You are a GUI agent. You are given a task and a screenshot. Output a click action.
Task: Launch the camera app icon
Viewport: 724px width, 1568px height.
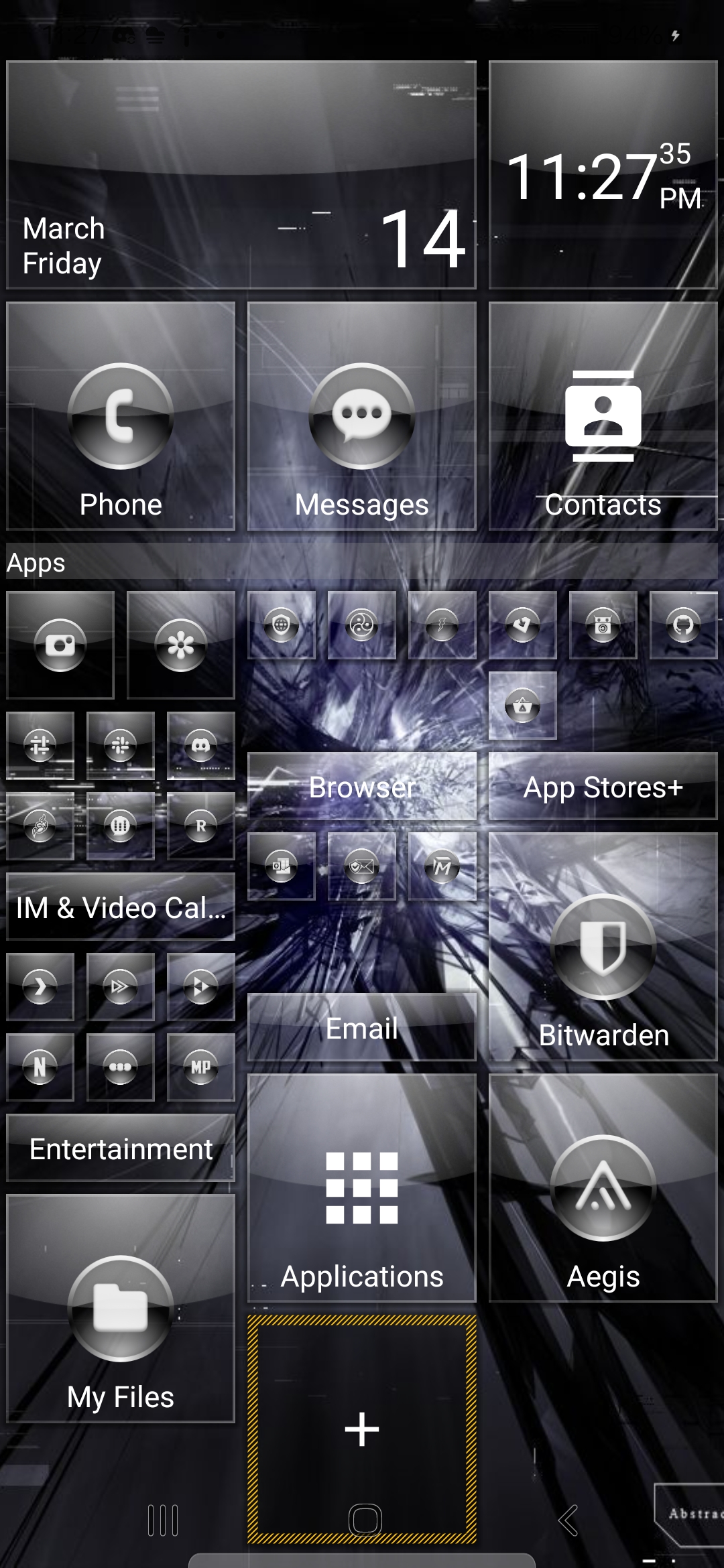[x=60, y=645]
